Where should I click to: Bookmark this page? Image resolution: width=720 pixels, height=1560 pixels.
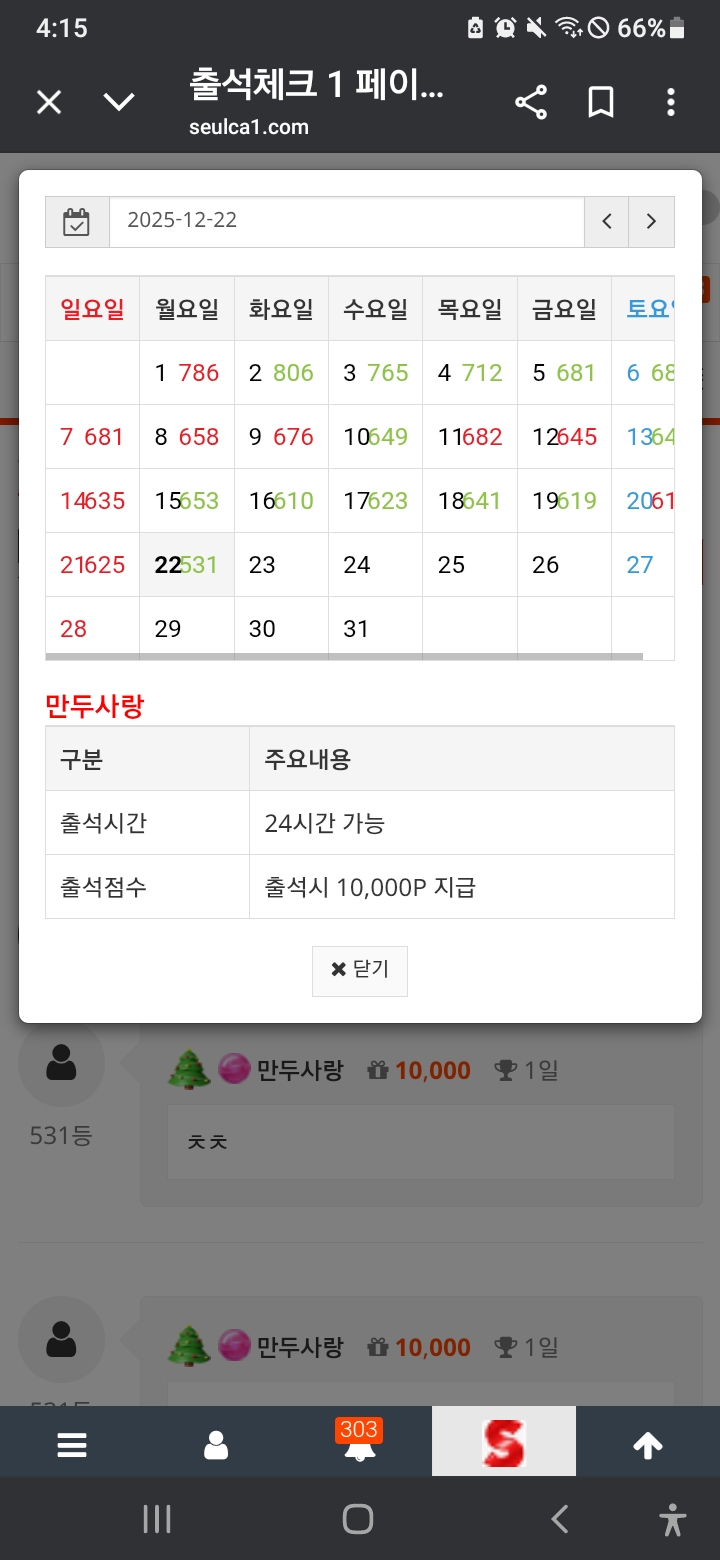click(x=600, y=102)
